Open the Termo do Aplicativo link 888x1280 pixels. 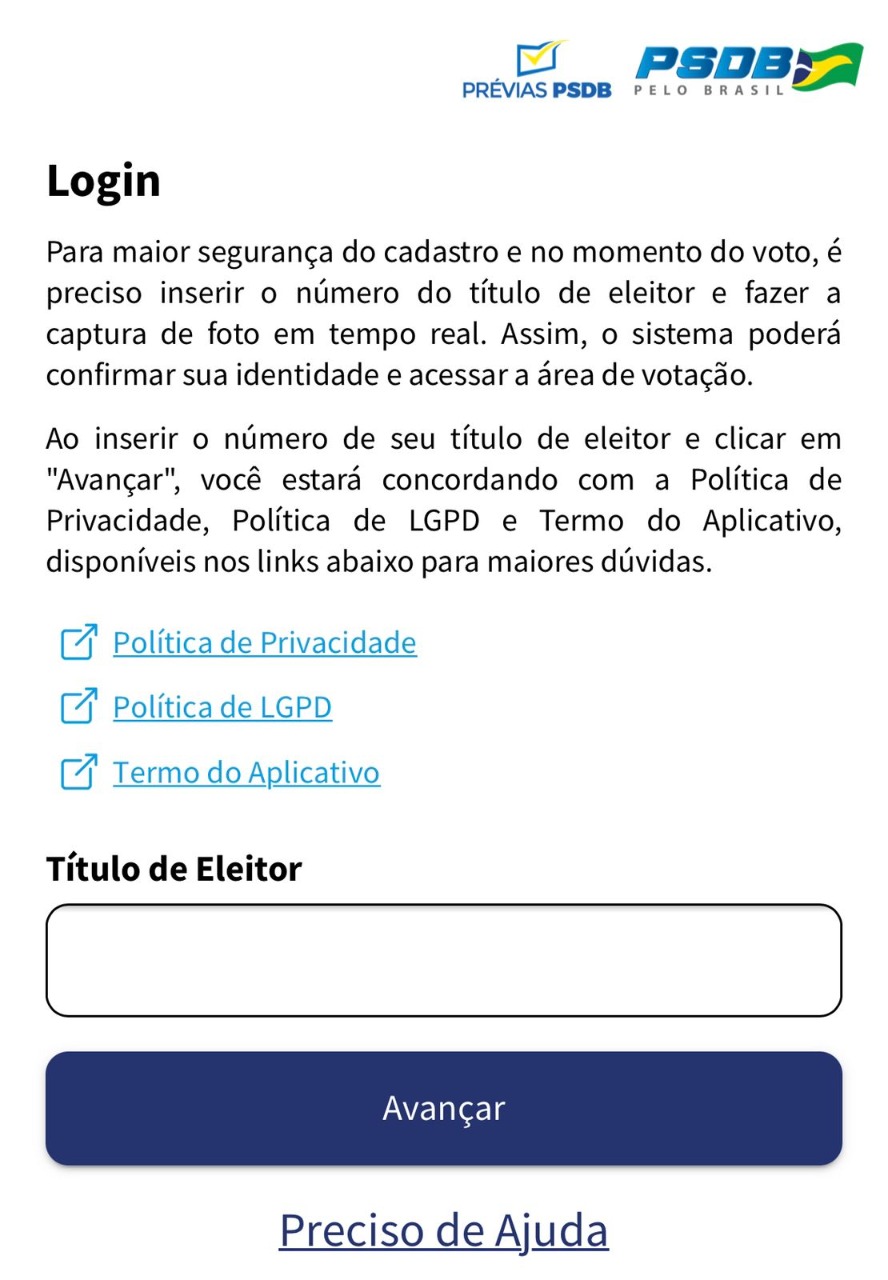(246, 773)
